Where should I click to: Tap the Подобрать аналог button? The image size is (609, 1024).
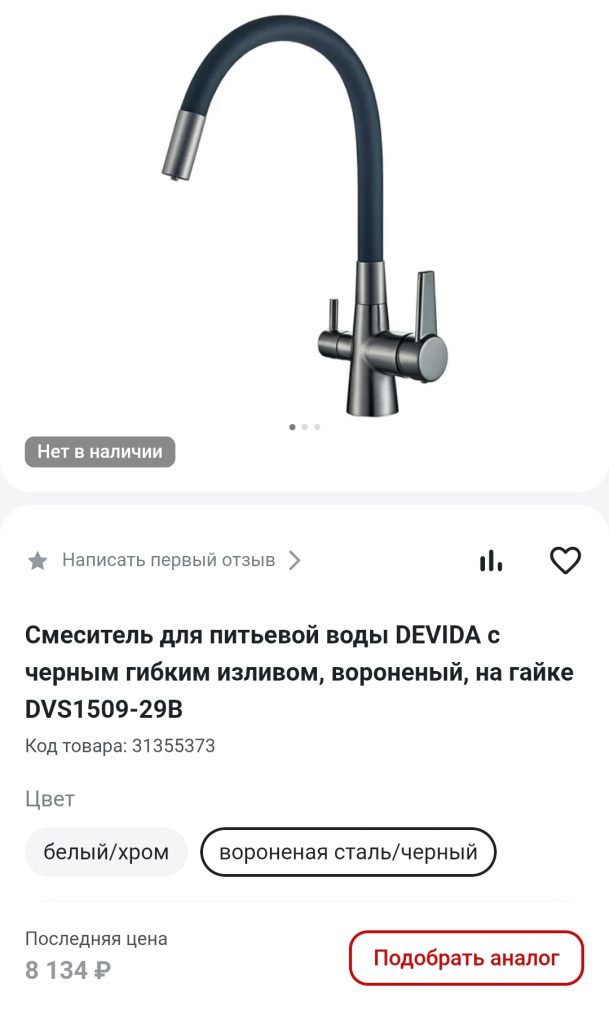(x=466, y=958)
